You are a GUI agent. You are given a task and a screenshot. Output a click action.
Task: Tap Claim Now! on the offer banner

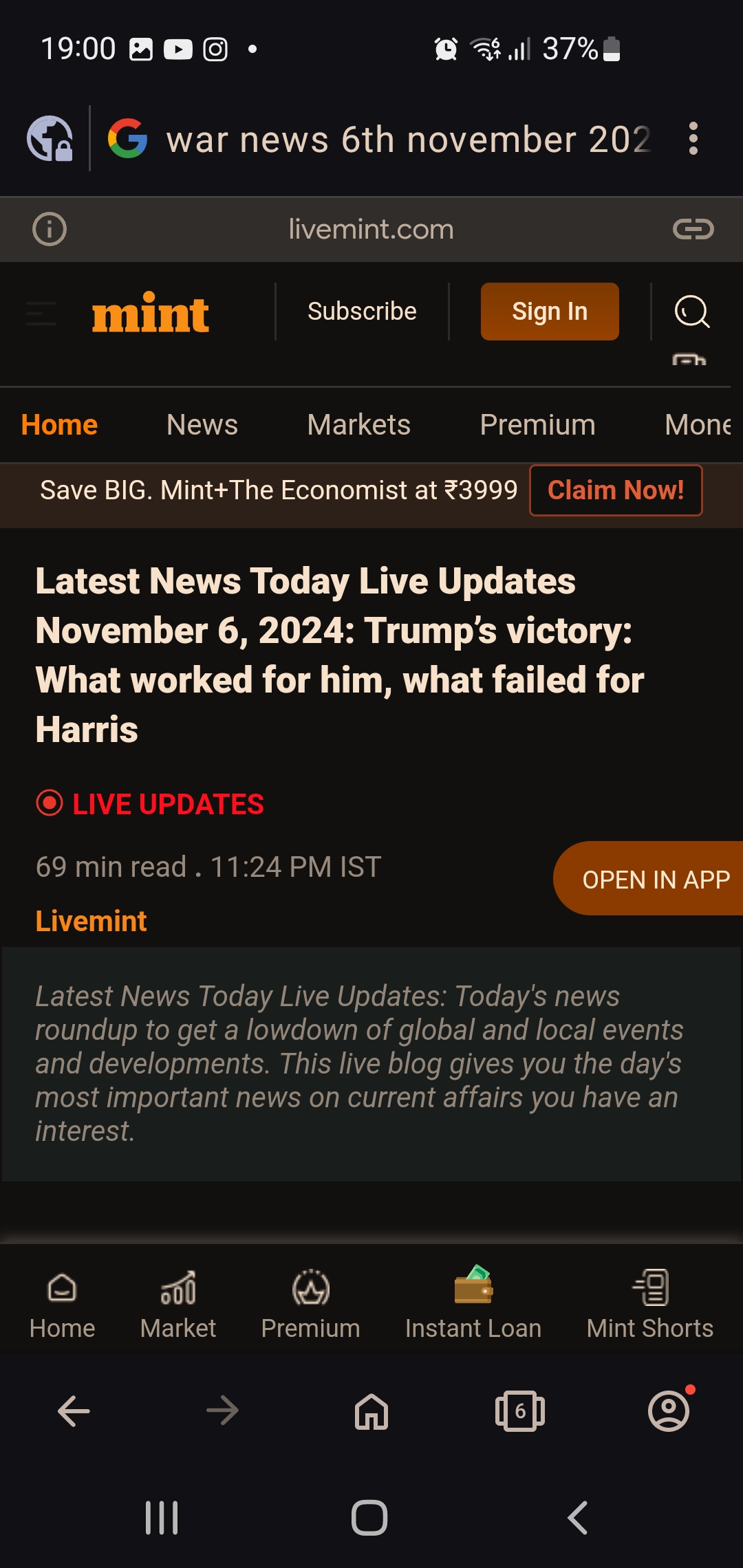tap(616, 490)
